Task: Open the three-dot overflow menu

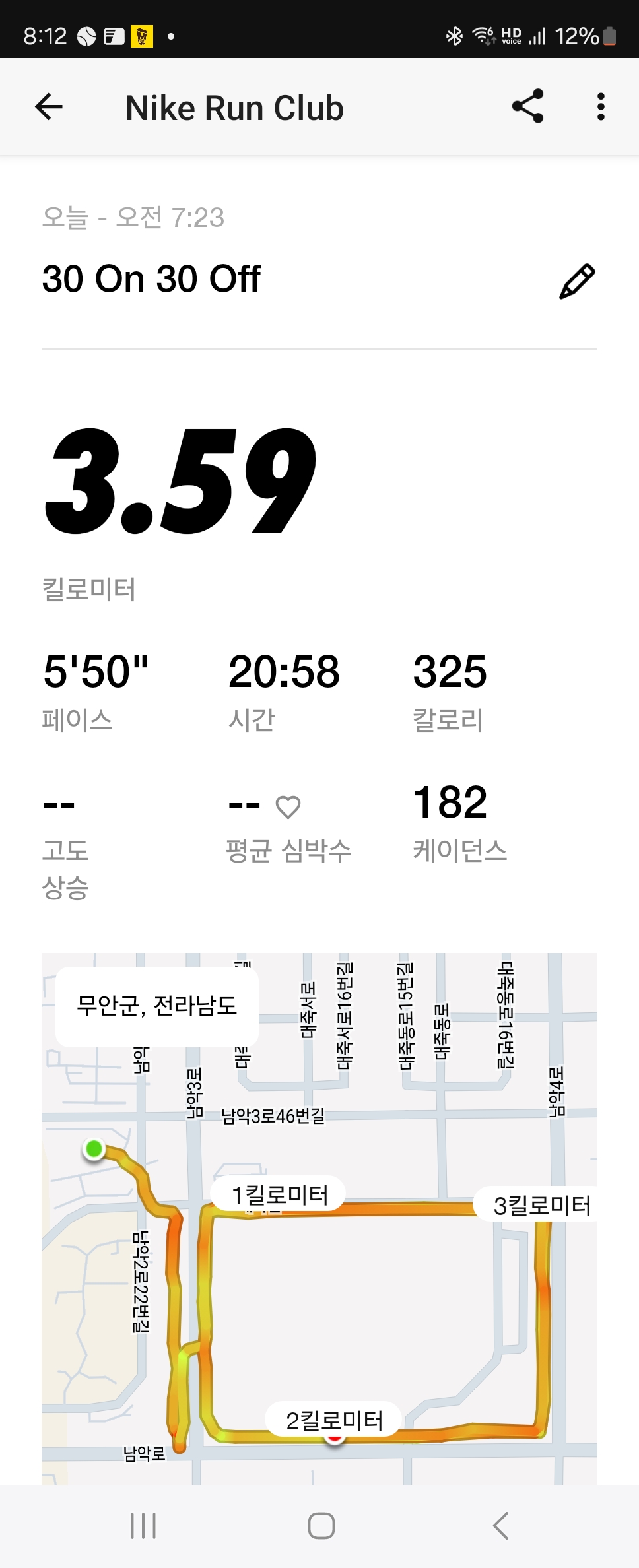Action: pos(601,107)
